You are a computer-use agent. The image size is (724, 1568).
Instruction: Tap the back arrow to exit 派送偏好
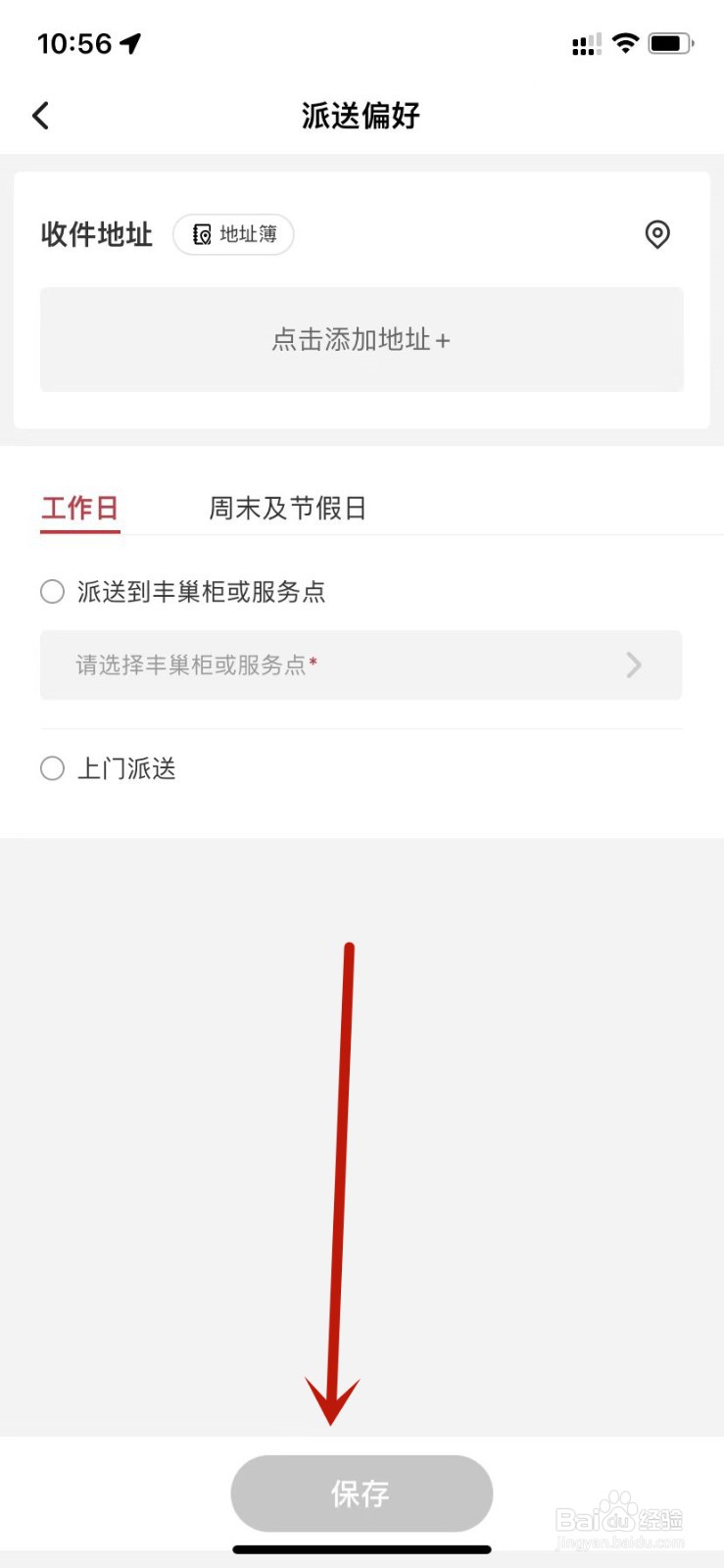(40, 115)
